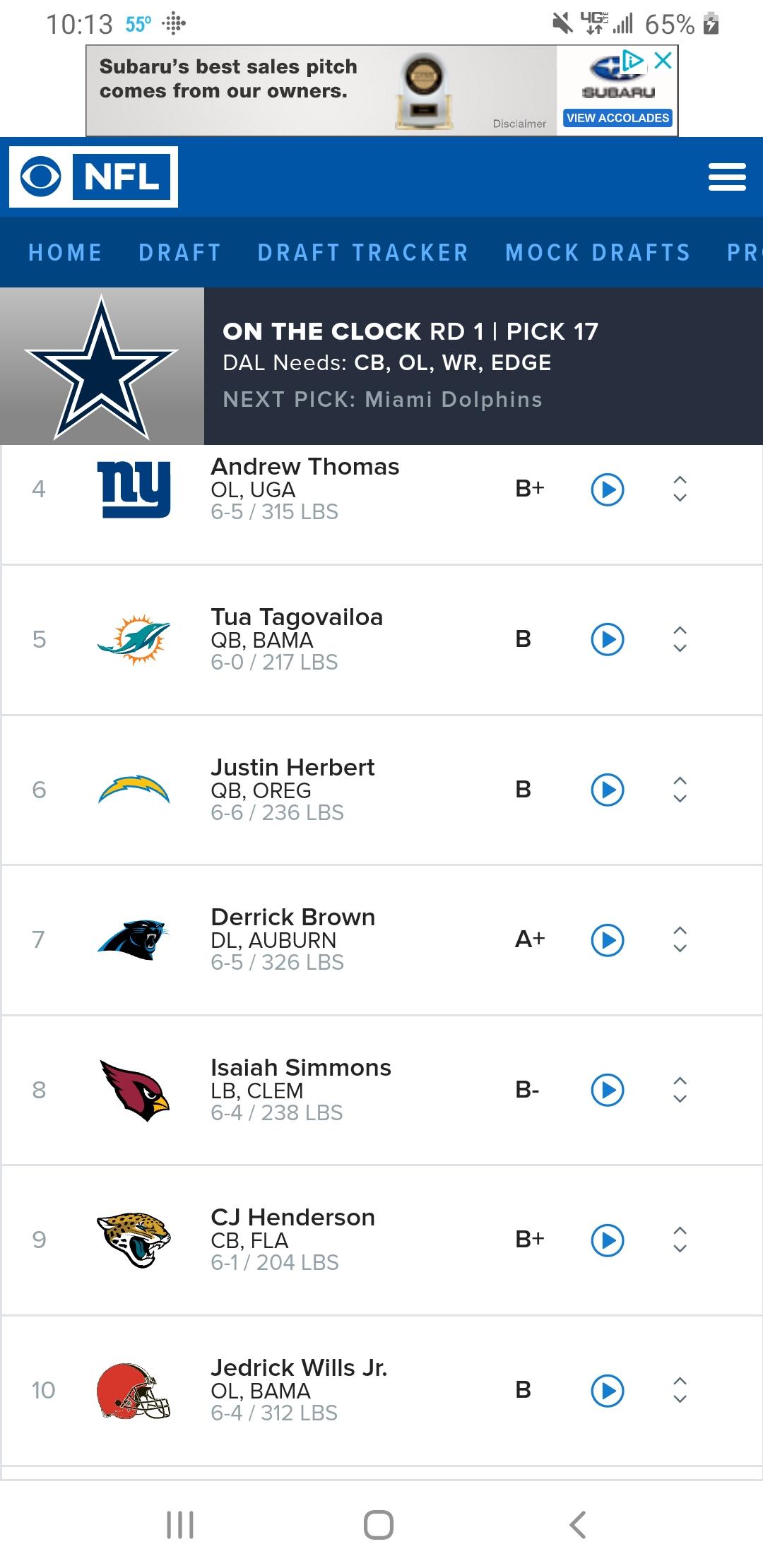Open recent apps
763x1568 pixels.
tap(180, 1524)
